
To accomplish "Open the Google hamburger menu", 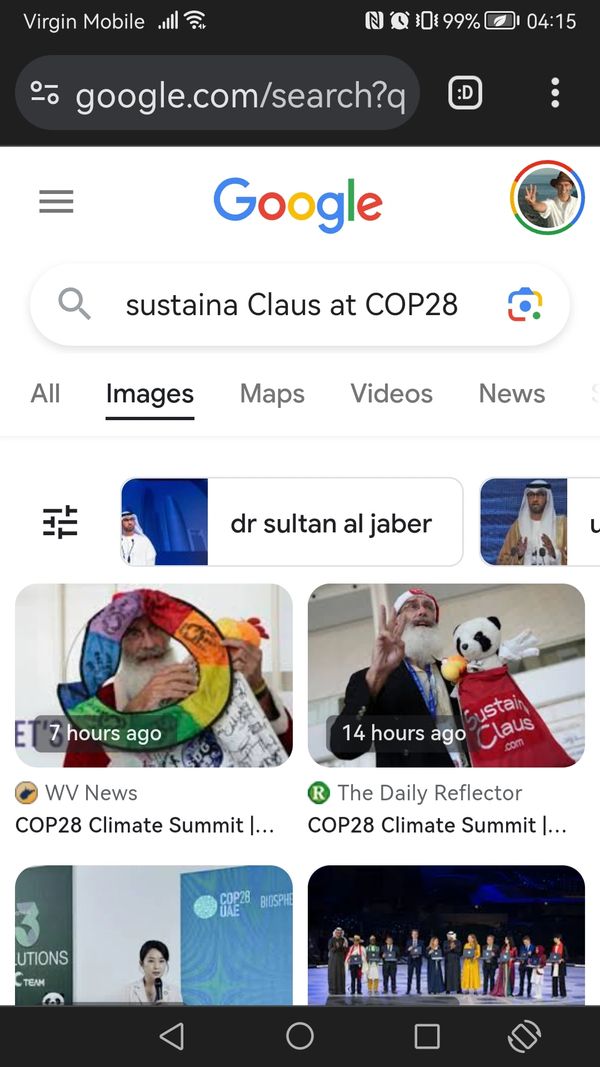I will tap(56, 202).
